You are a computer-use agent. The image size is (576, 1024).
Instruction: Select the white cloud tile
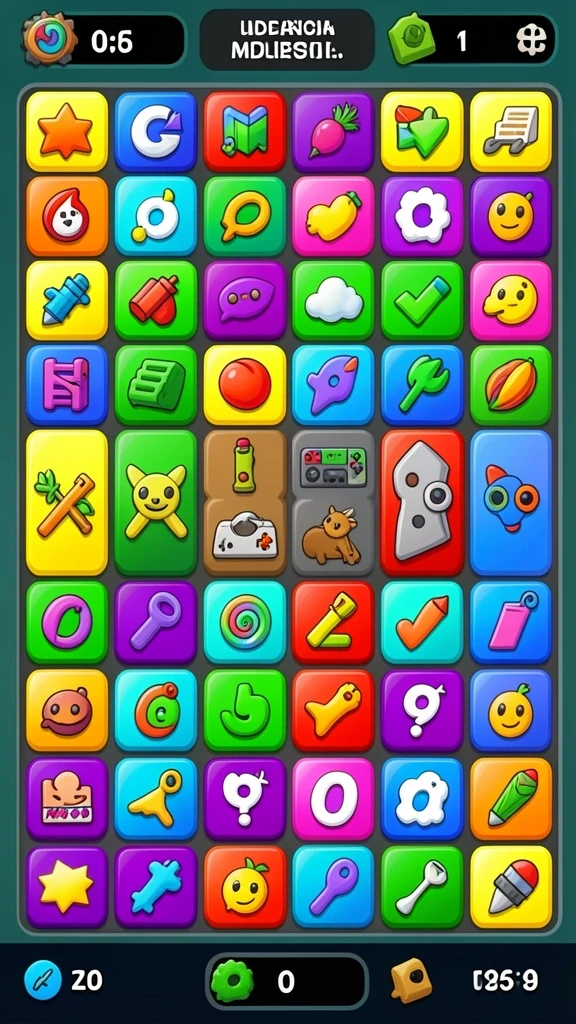[333, 301]
